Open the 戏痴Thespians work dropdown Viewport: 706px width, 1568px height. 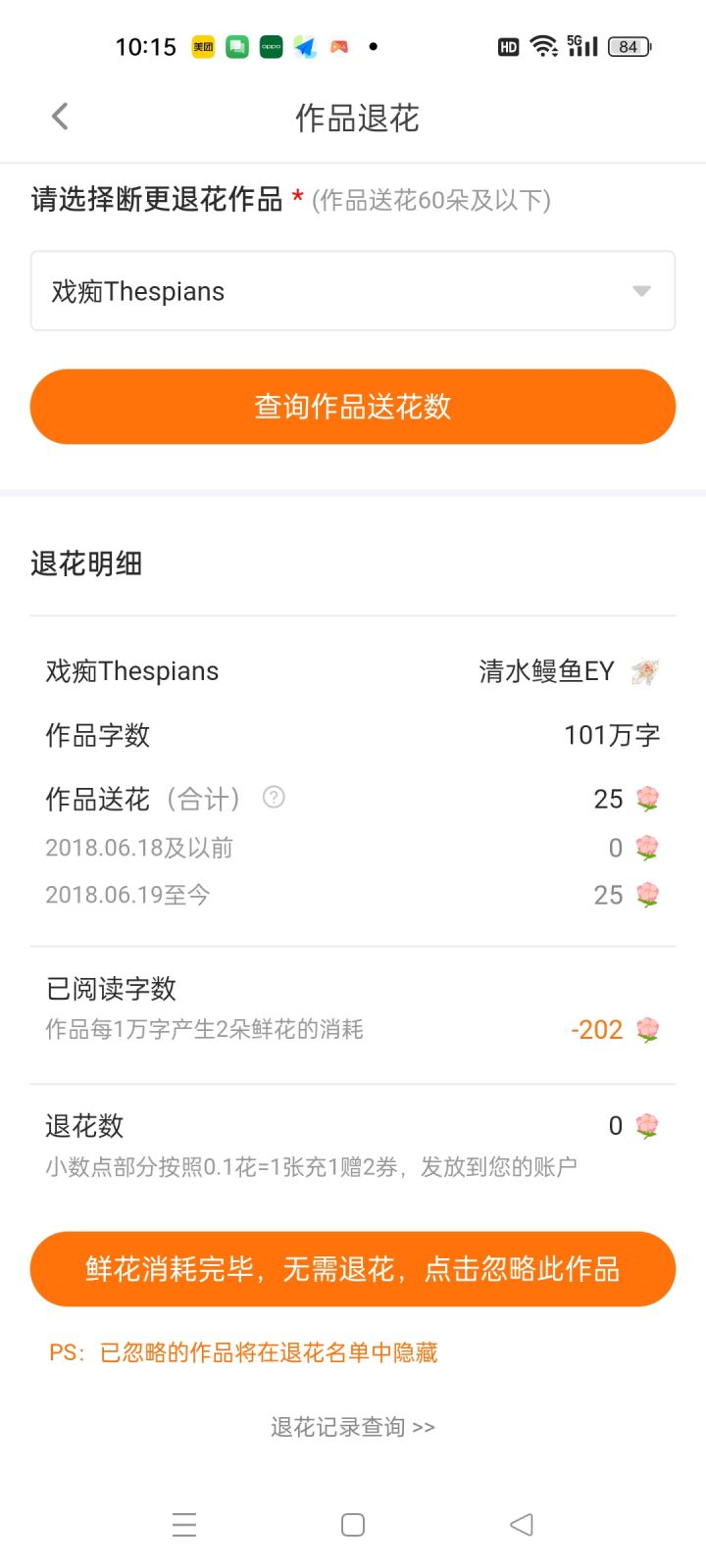[x=353, y=291]
